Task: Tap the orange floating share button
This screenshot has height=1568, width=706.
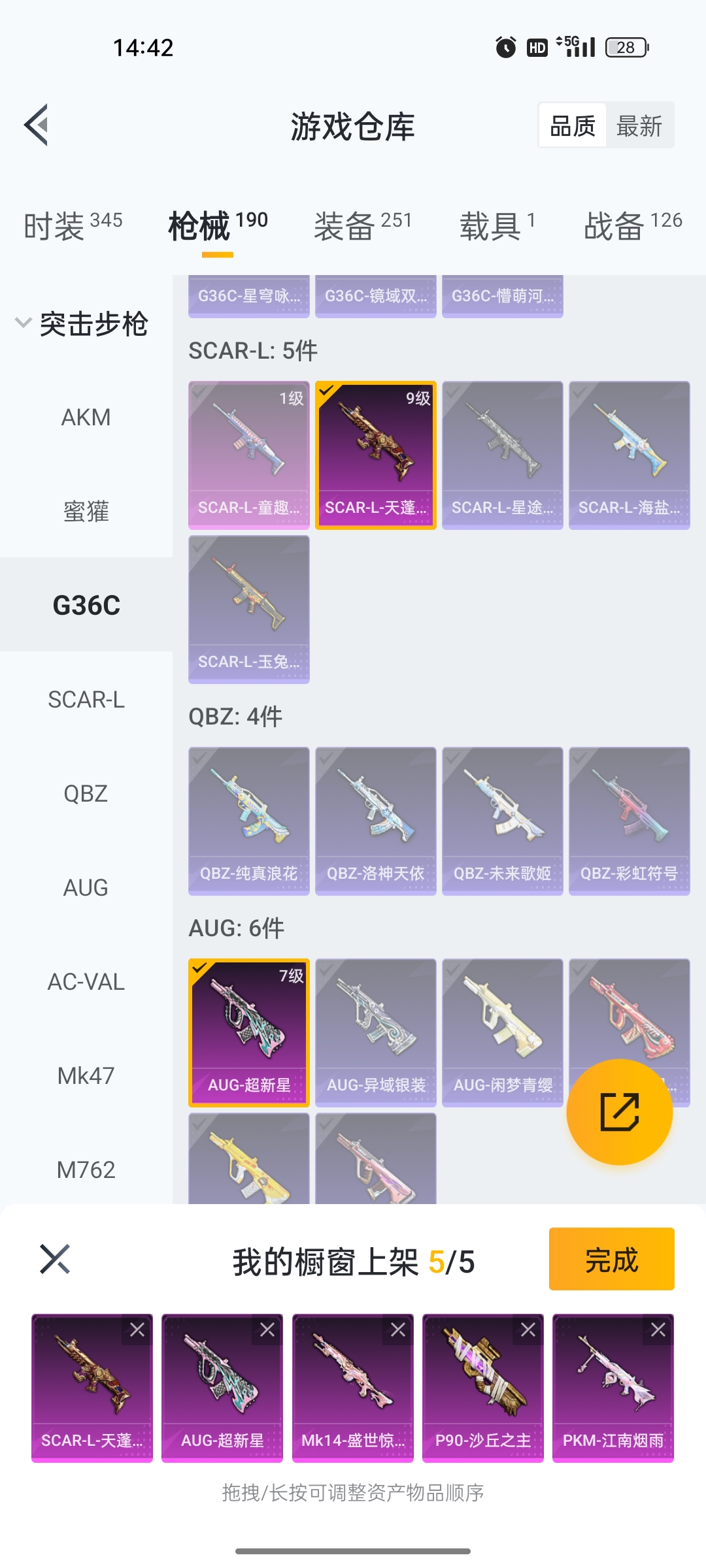Action: coord(619,1111)
